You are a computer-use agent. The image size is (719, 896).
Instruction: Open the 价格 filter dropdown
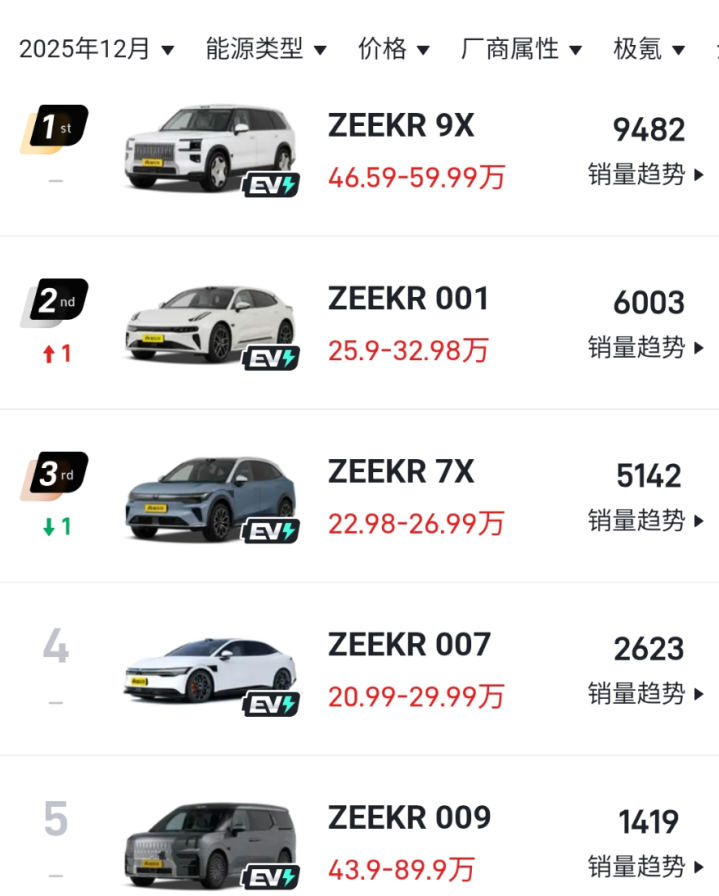[394, 49]
